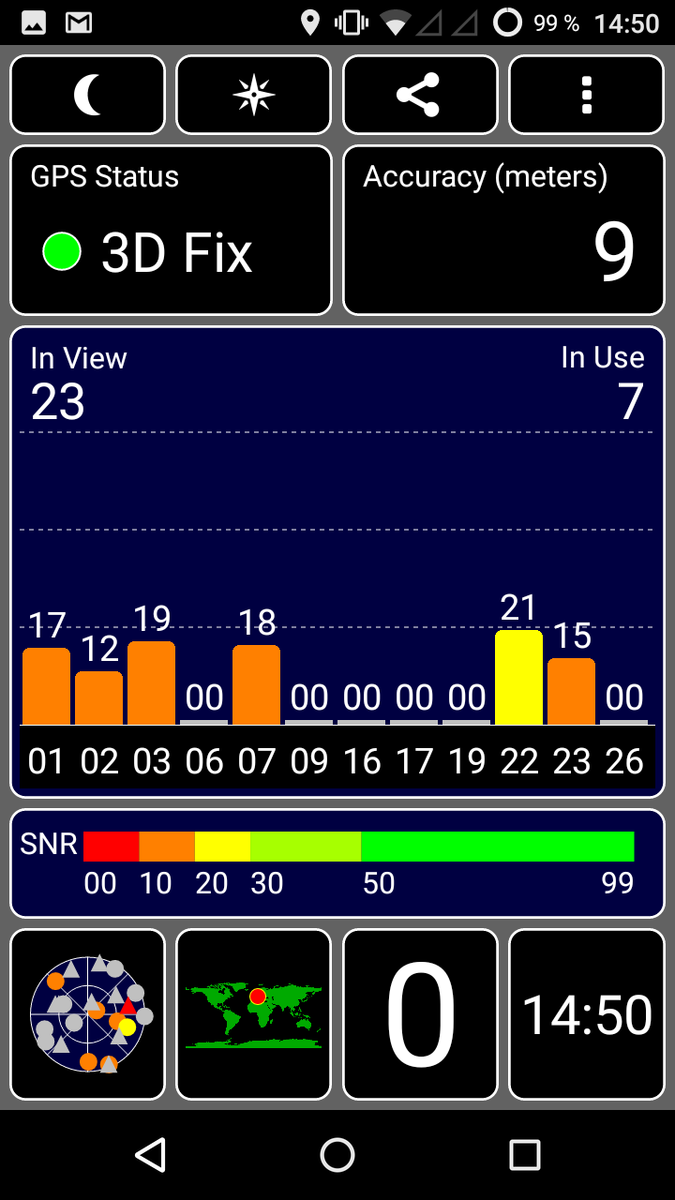Screen dimensions: 675x1200
Task: Open the three-dot overflow menu
Action: coord(586,95)
